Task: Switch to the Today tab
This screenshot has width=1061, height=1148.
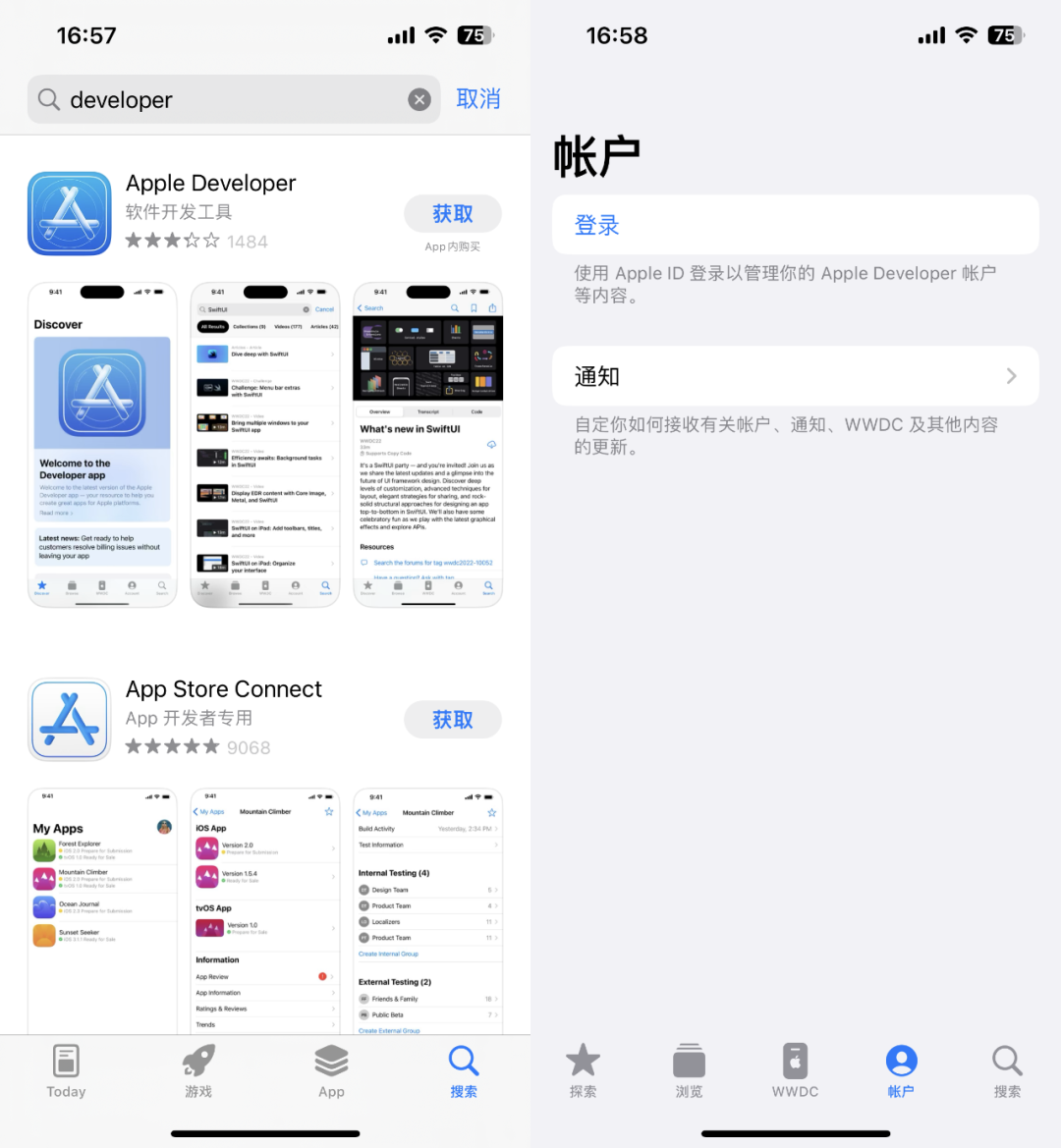Action: (x=66, y=1071)
